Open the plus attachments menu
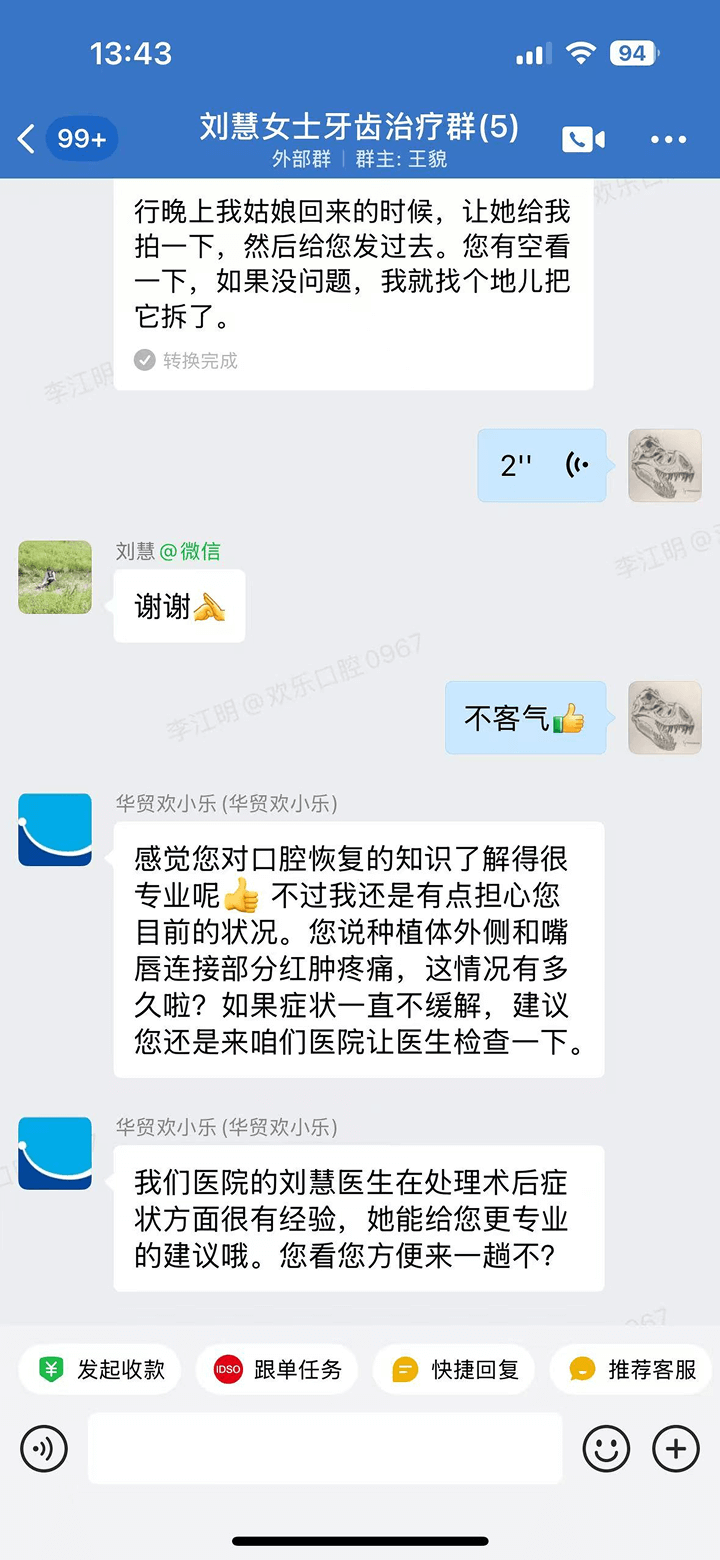The width and height of the screenshot is (720, 1560). (676, 1448)
